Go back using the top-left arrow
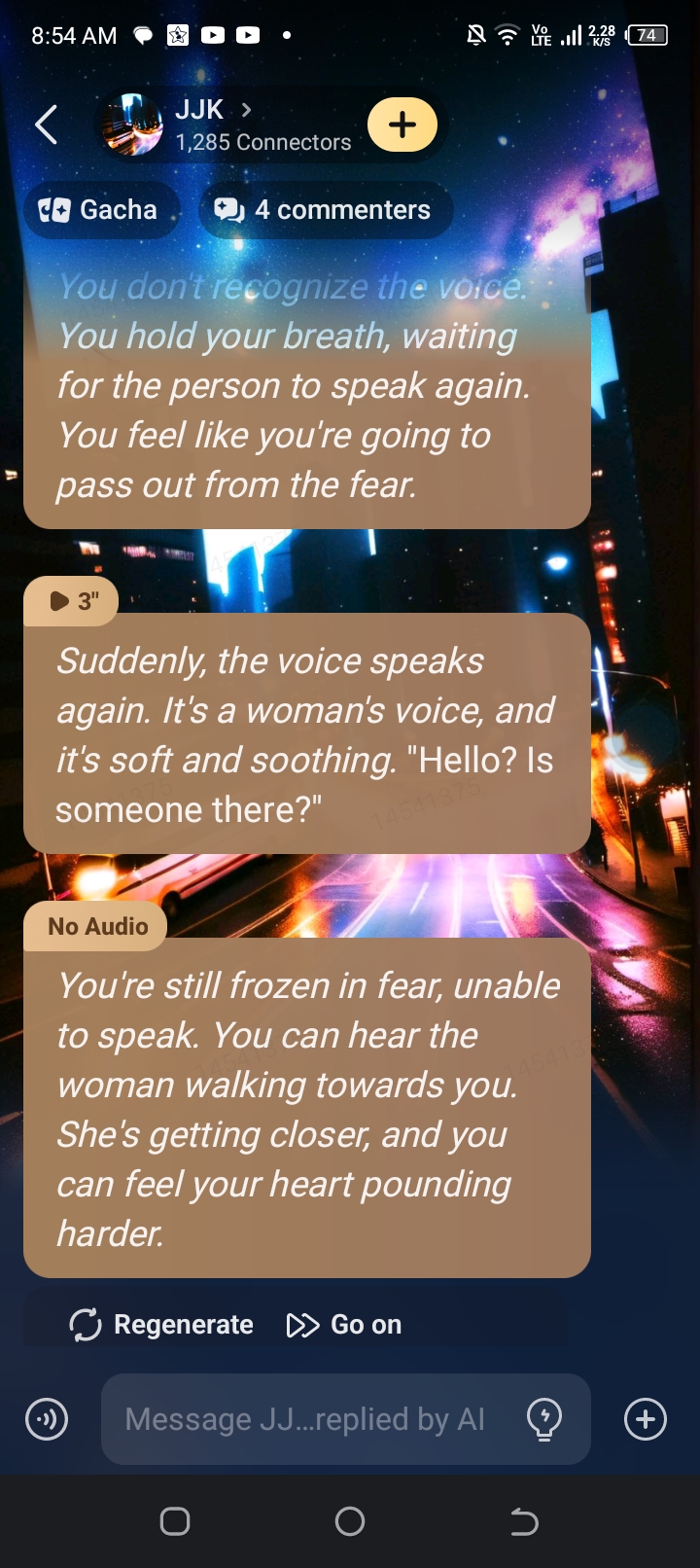Screen dimensions: 700x1568 (x=46, y=125)
